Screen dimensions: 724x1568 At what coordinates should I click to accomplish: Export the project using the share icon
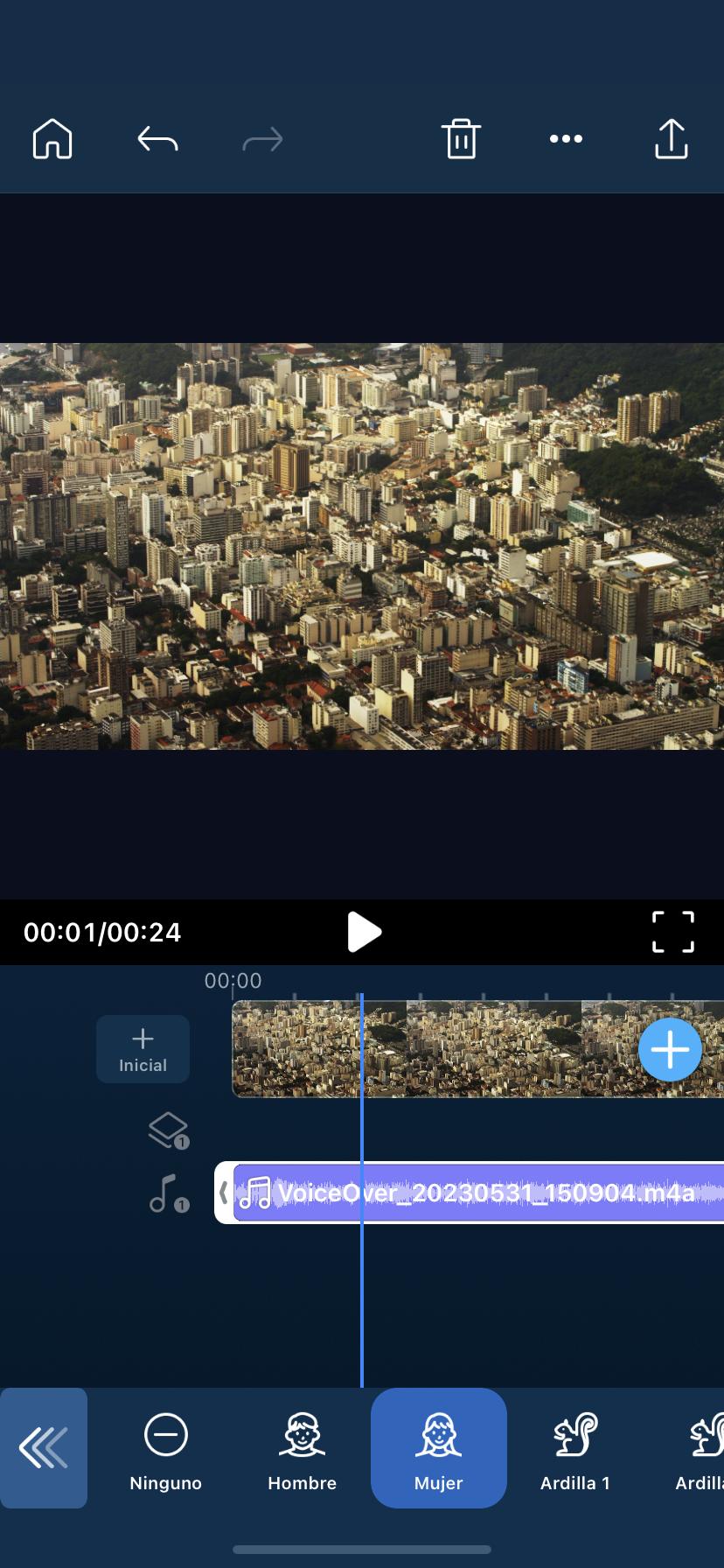pos(671,138)
